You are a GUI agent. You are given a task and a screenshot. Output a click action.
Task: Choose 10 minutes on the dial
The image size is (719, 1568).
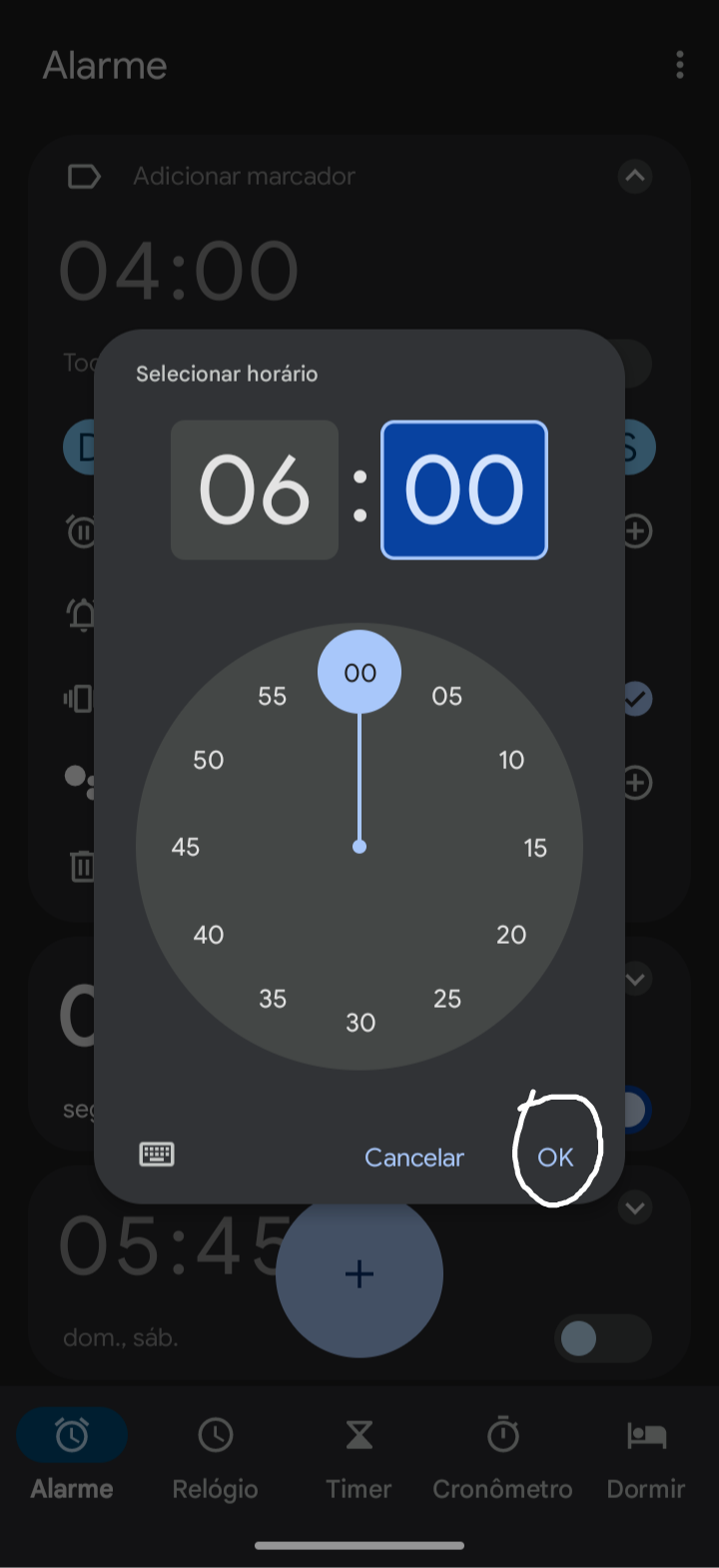[511, 760]
